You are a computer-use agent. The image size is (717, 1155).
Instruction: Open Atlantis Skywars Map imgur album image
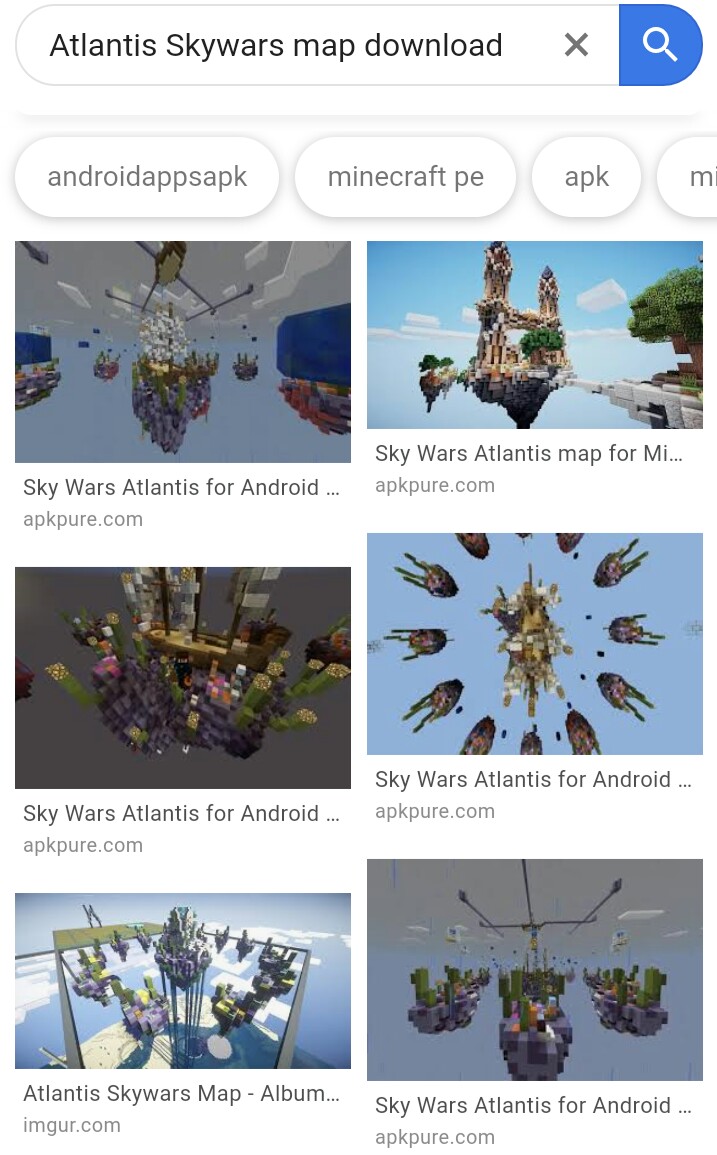pos(183,981)
